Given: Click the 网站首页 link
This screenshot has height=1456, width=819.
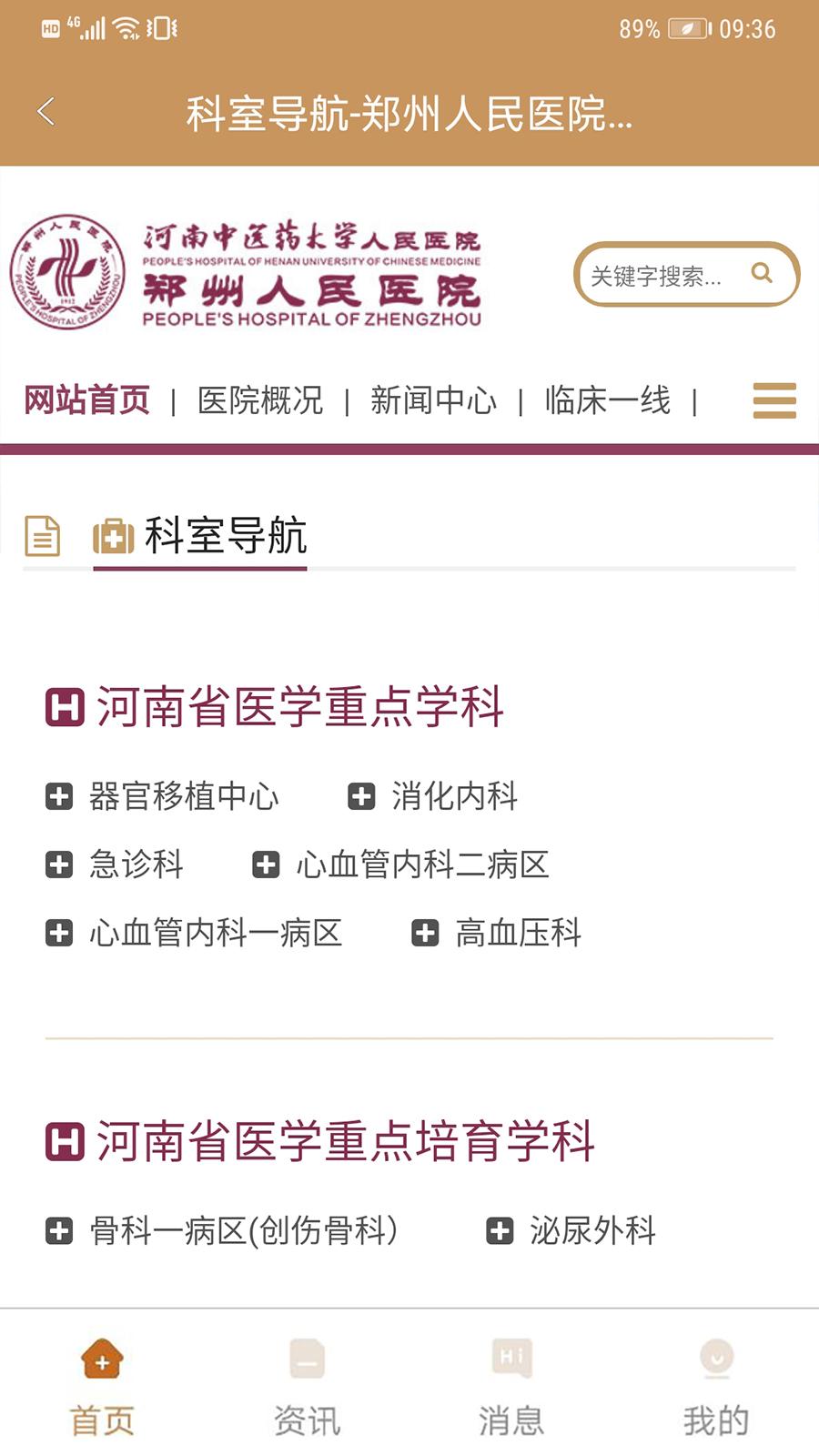Looking at the screenshot, I should click(87, 400).
